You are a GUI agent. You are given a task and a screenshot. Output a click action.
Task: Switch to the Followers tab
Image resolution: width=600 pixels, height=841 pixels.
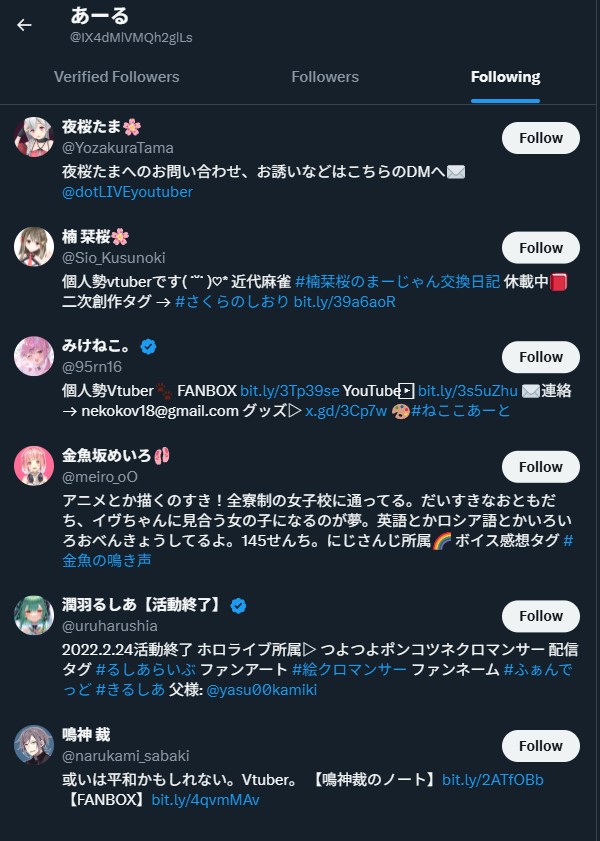point(325,77)
